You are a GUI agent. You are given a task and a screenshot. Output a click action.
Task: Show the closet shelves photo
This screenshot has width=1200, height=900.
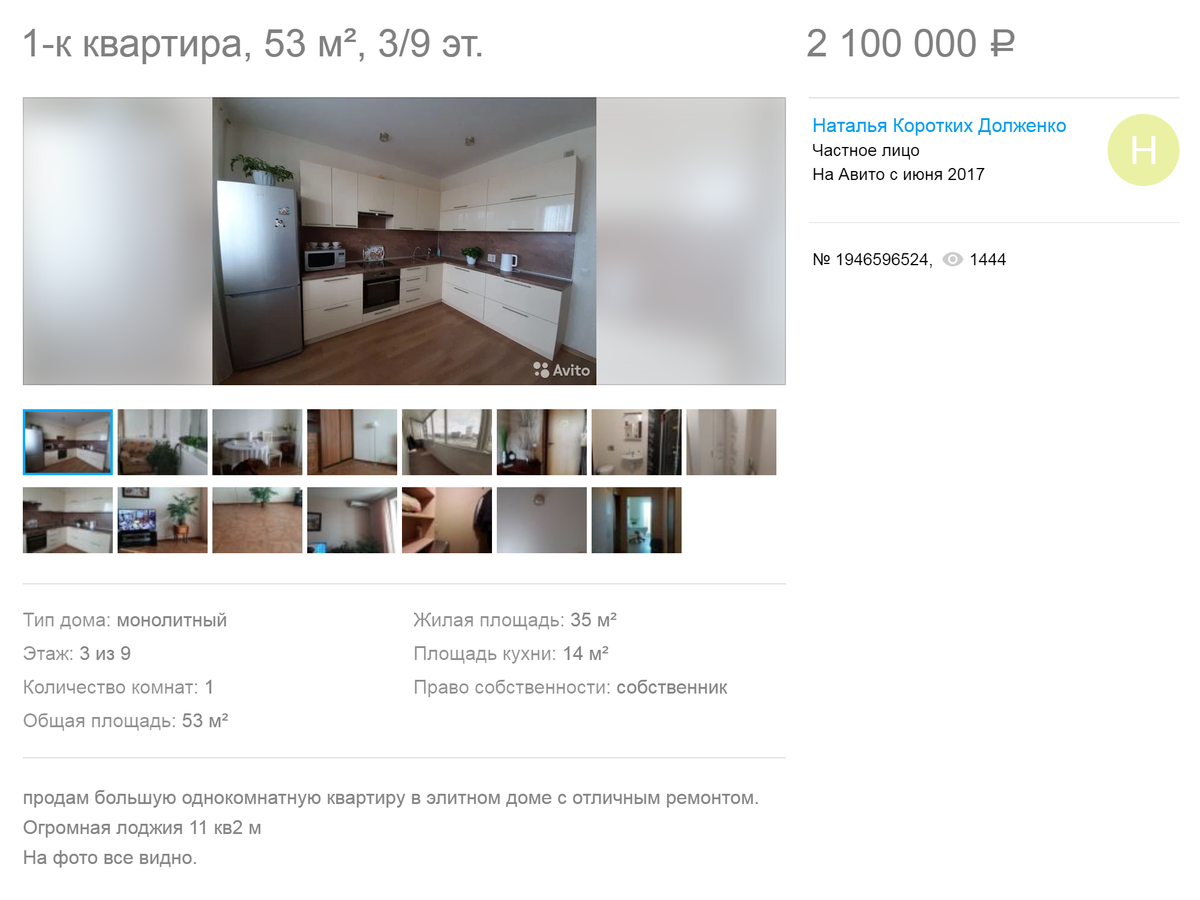(447, 520)
